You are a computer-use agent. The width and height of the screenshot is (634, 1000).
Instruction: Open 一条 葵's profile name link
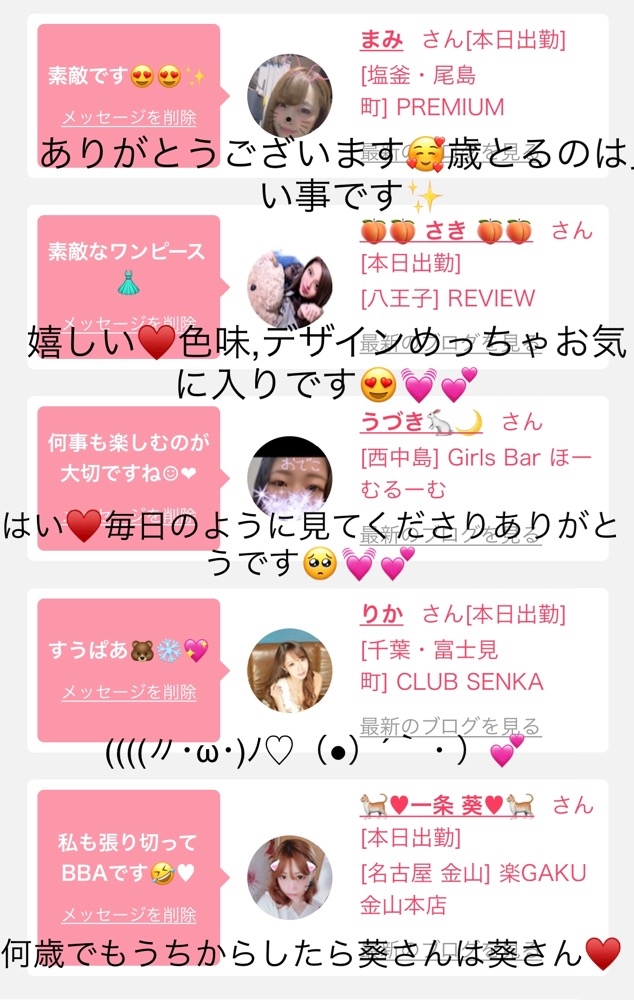pos(446,805)
